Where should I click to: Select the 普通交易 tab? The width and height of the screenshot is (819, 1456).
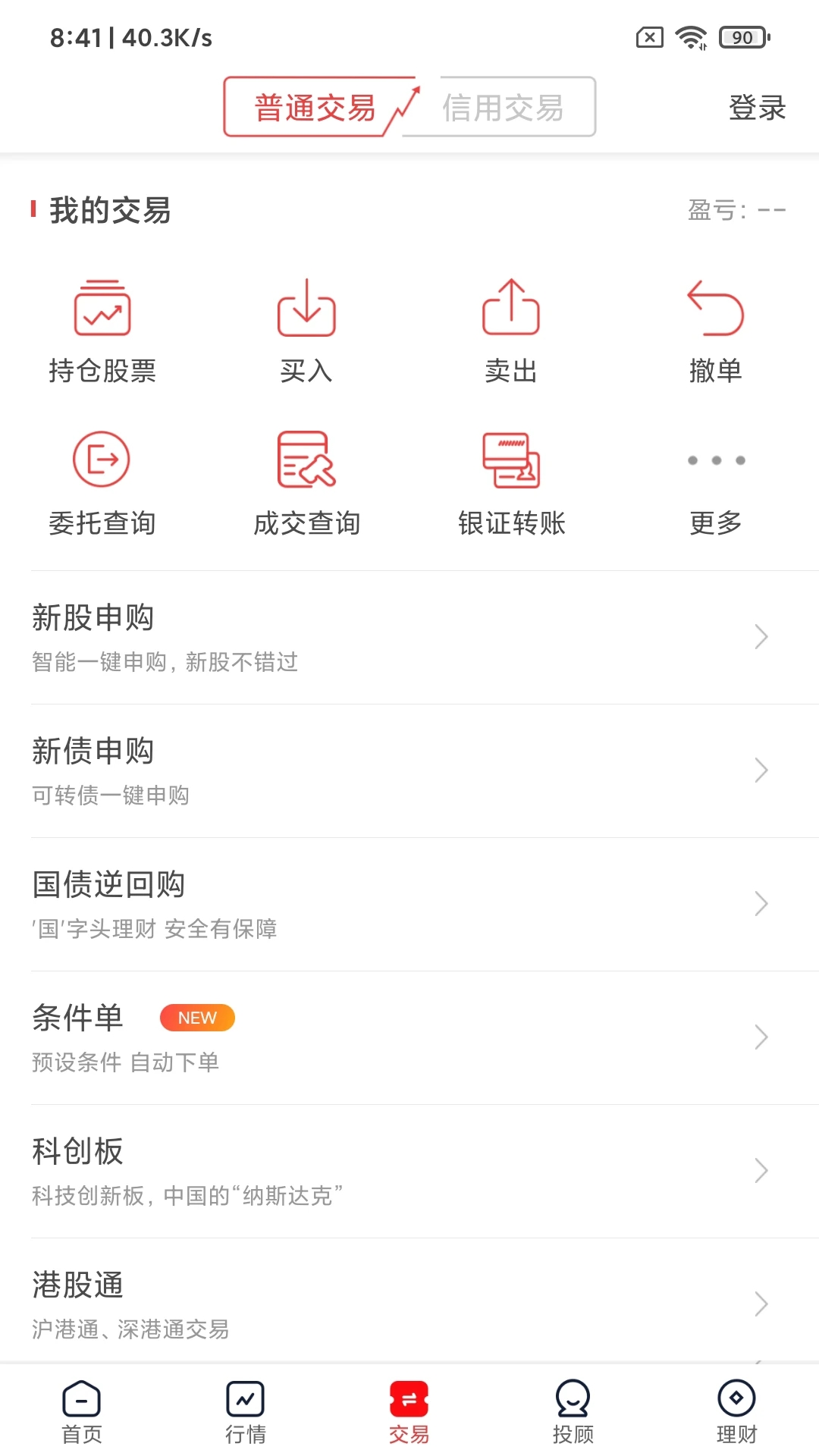click(x=315, y=108)
